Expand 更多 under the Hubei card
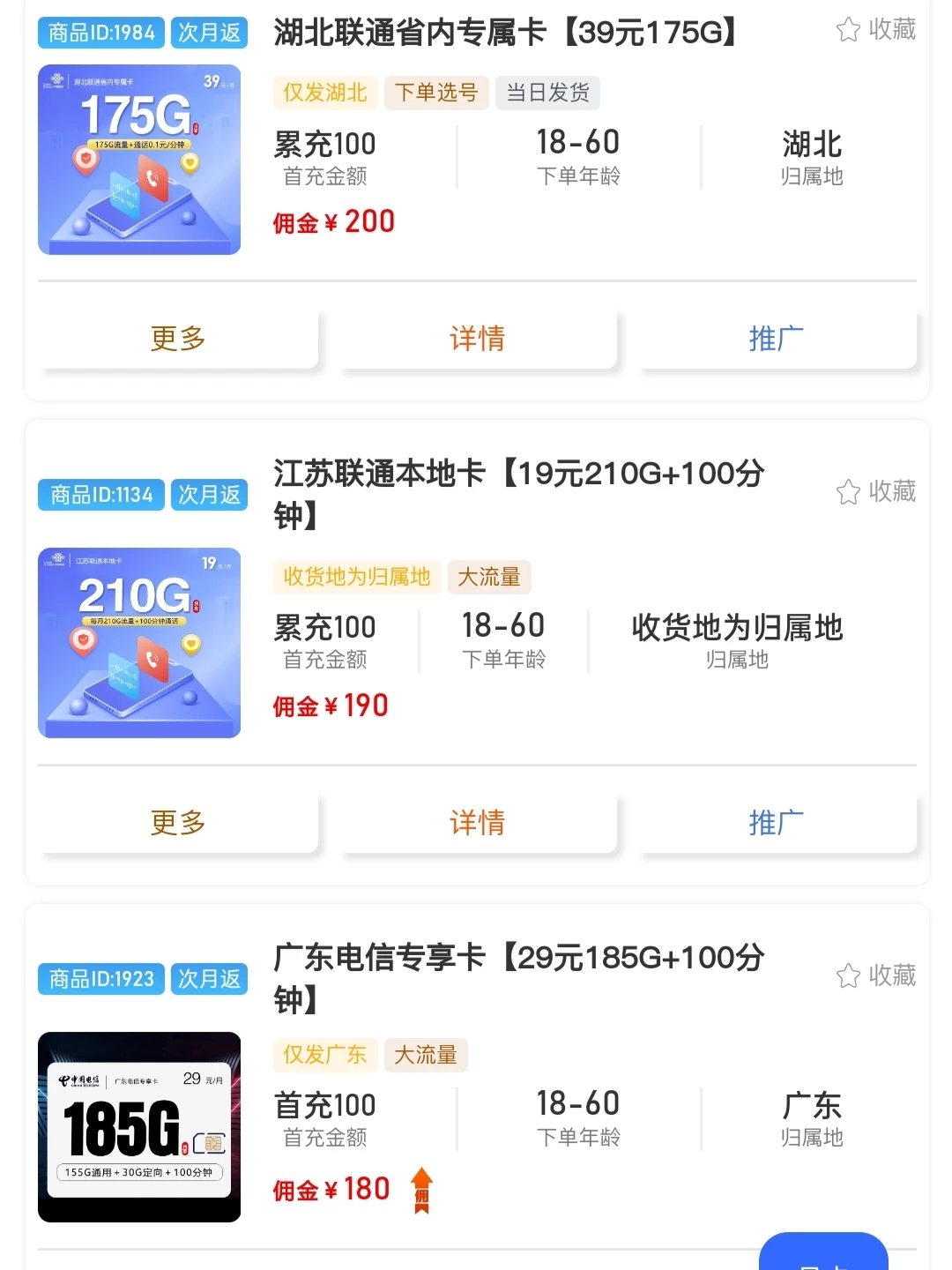The image size is (952, 1270). coord(177,339)
